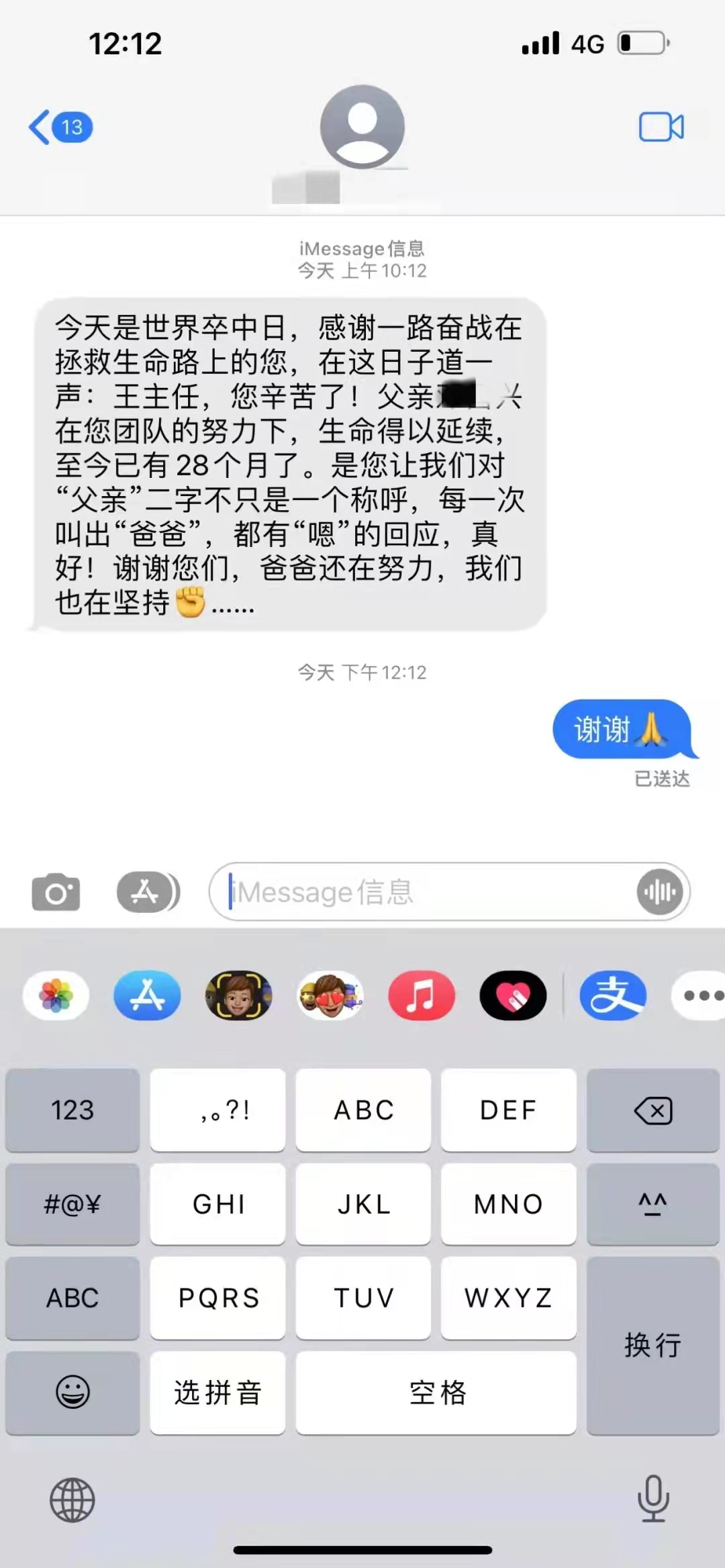Record an audio message
The width and height of the screenshot is (725, 1568).
pos(660,892)
